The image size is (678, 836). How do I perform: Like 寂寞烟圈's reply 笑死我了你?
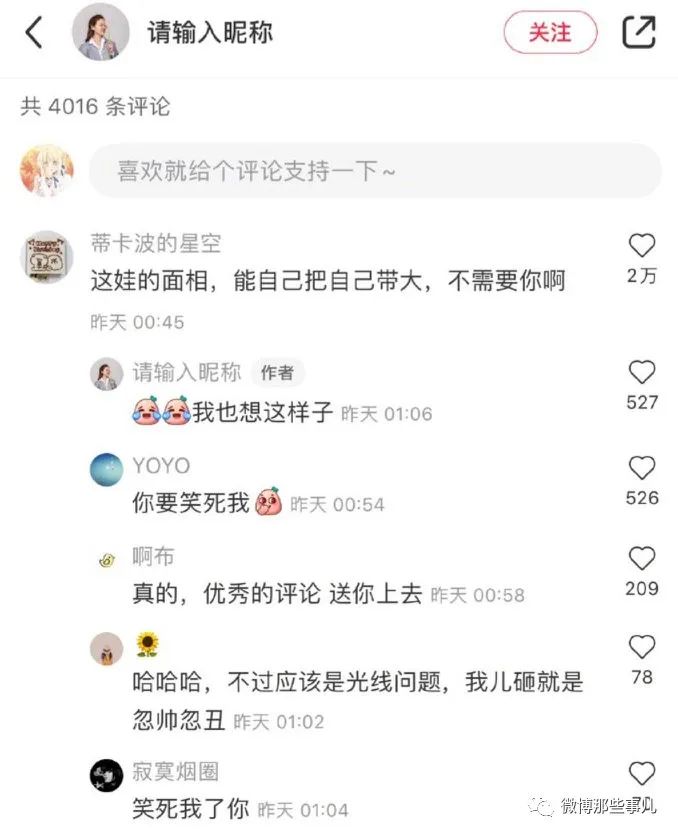641,773
